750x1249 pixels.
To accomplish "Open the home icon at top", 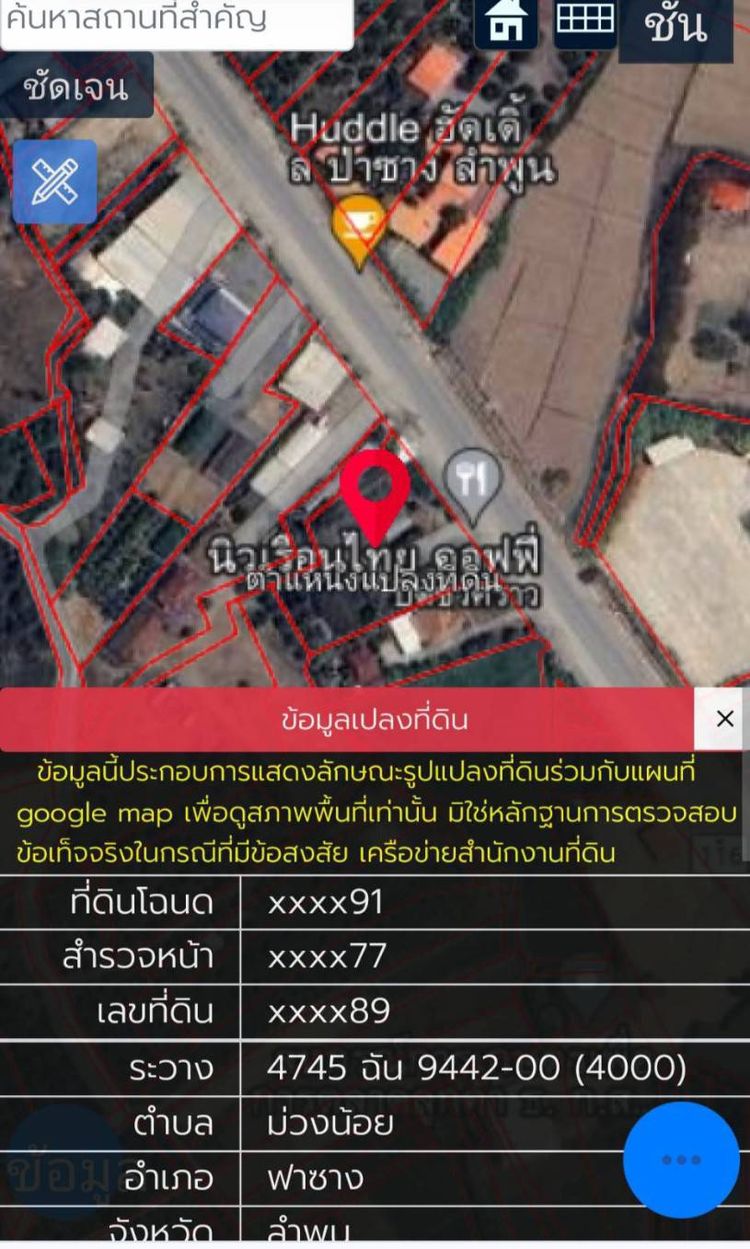I will (506, 20).
